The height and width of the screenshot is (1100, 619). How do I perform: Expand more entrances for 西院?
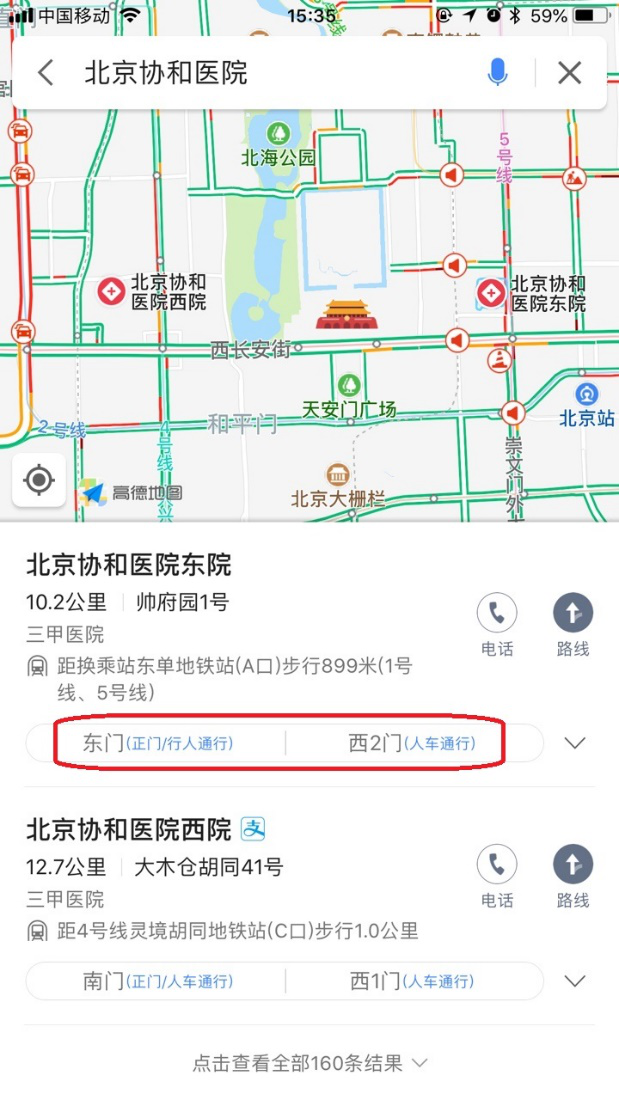tap(575, 981)
